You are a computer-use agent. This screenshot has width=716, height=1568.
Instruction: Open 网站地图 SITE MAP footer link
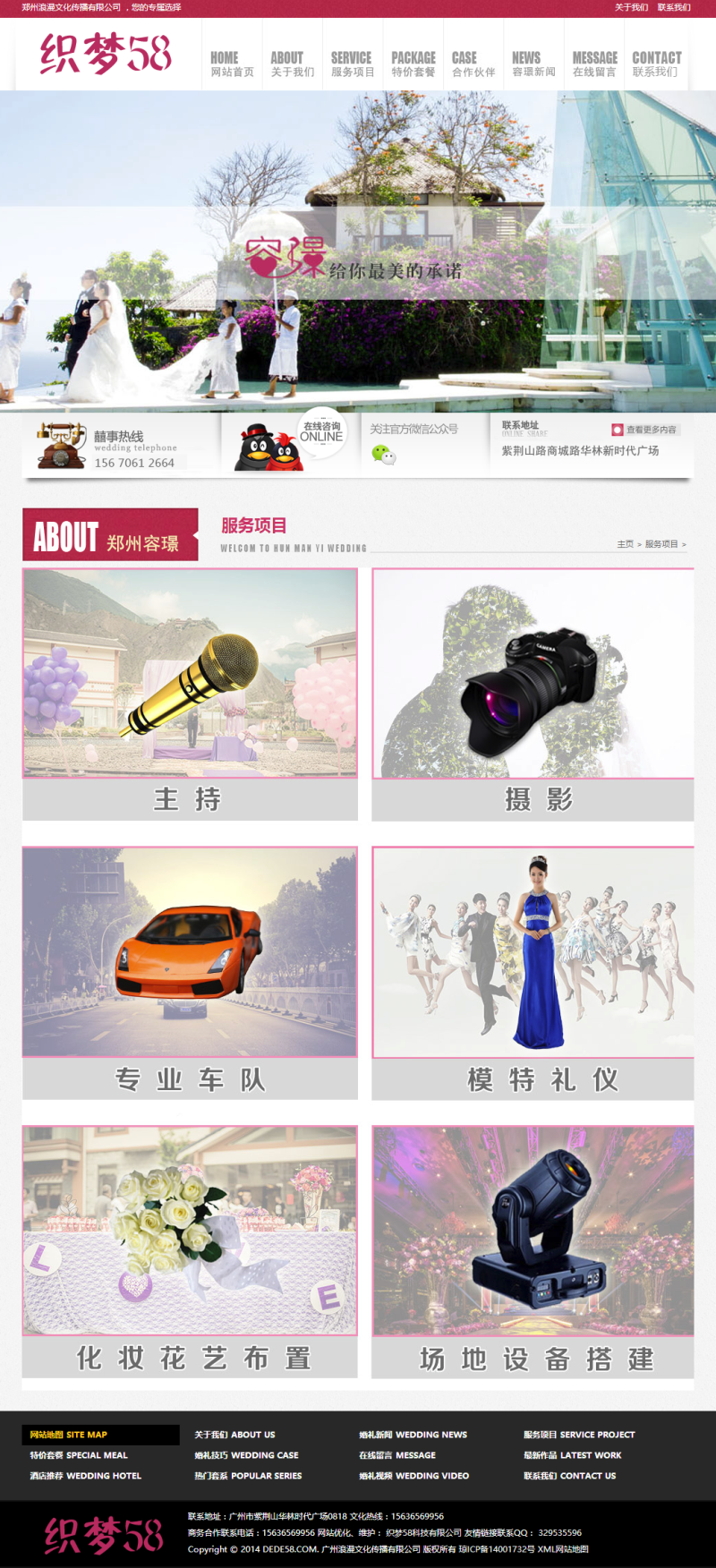pos(69,1435)
